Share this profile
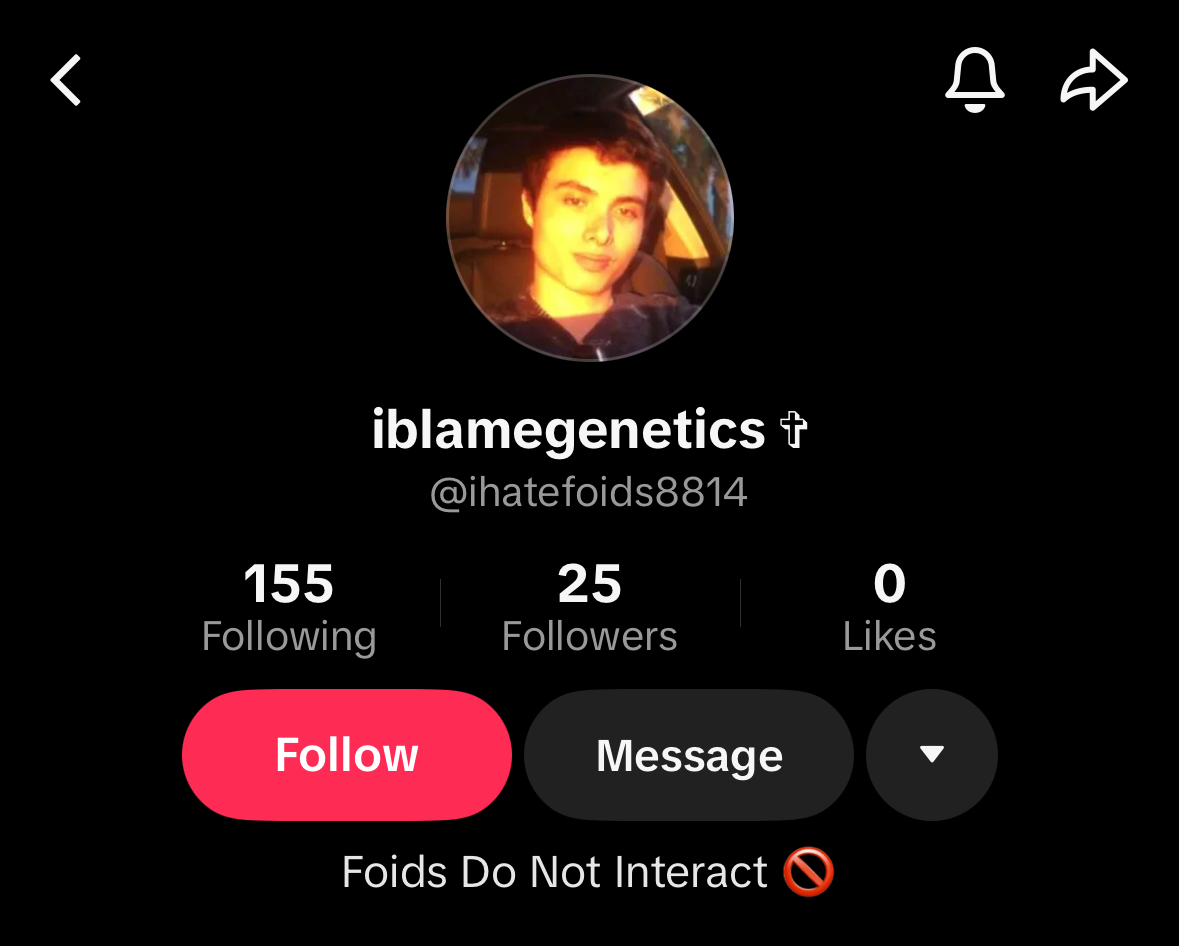 point(1093,81)
